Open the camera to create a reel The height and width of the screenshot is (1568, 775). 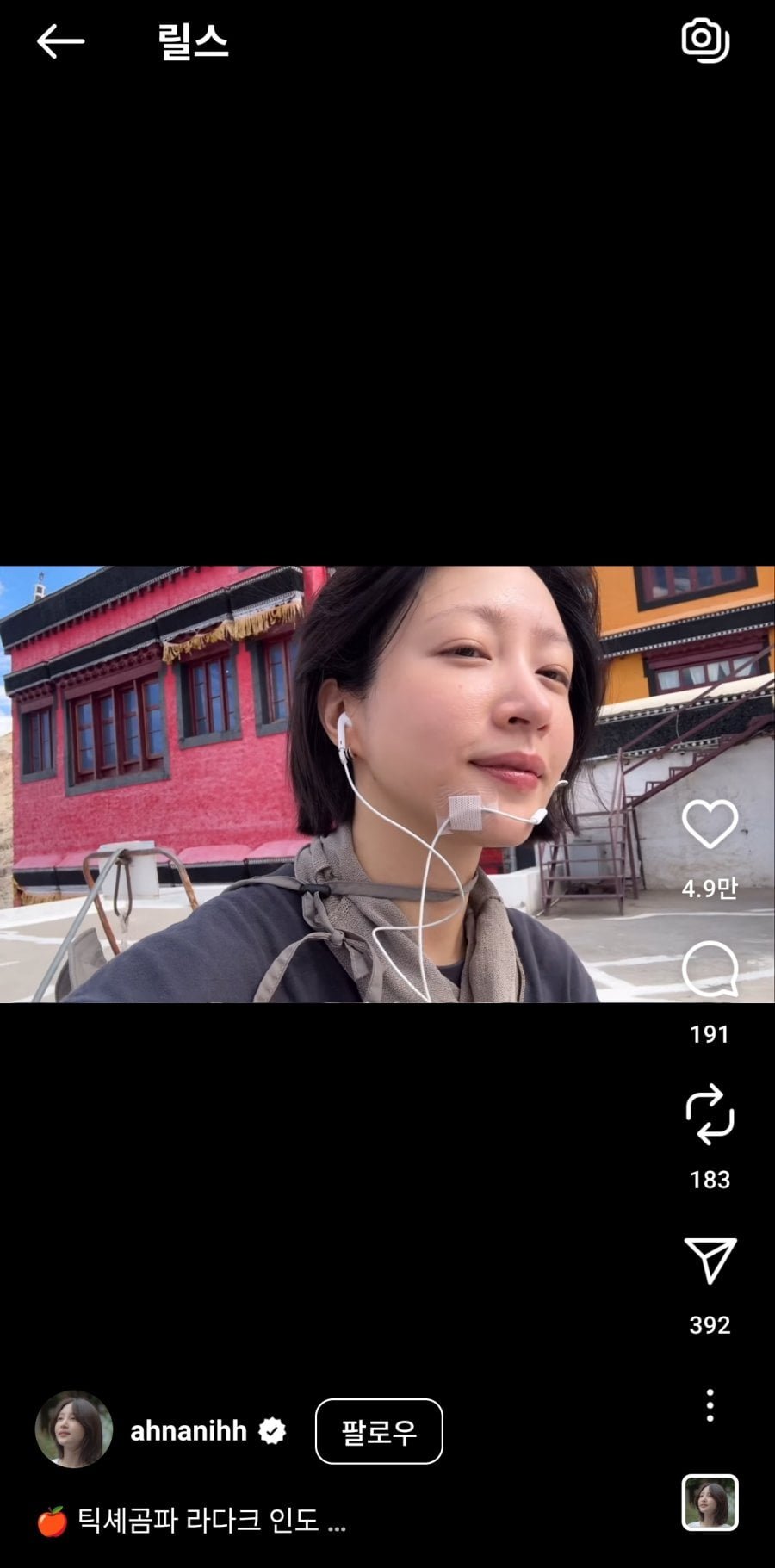coord(705,40)
